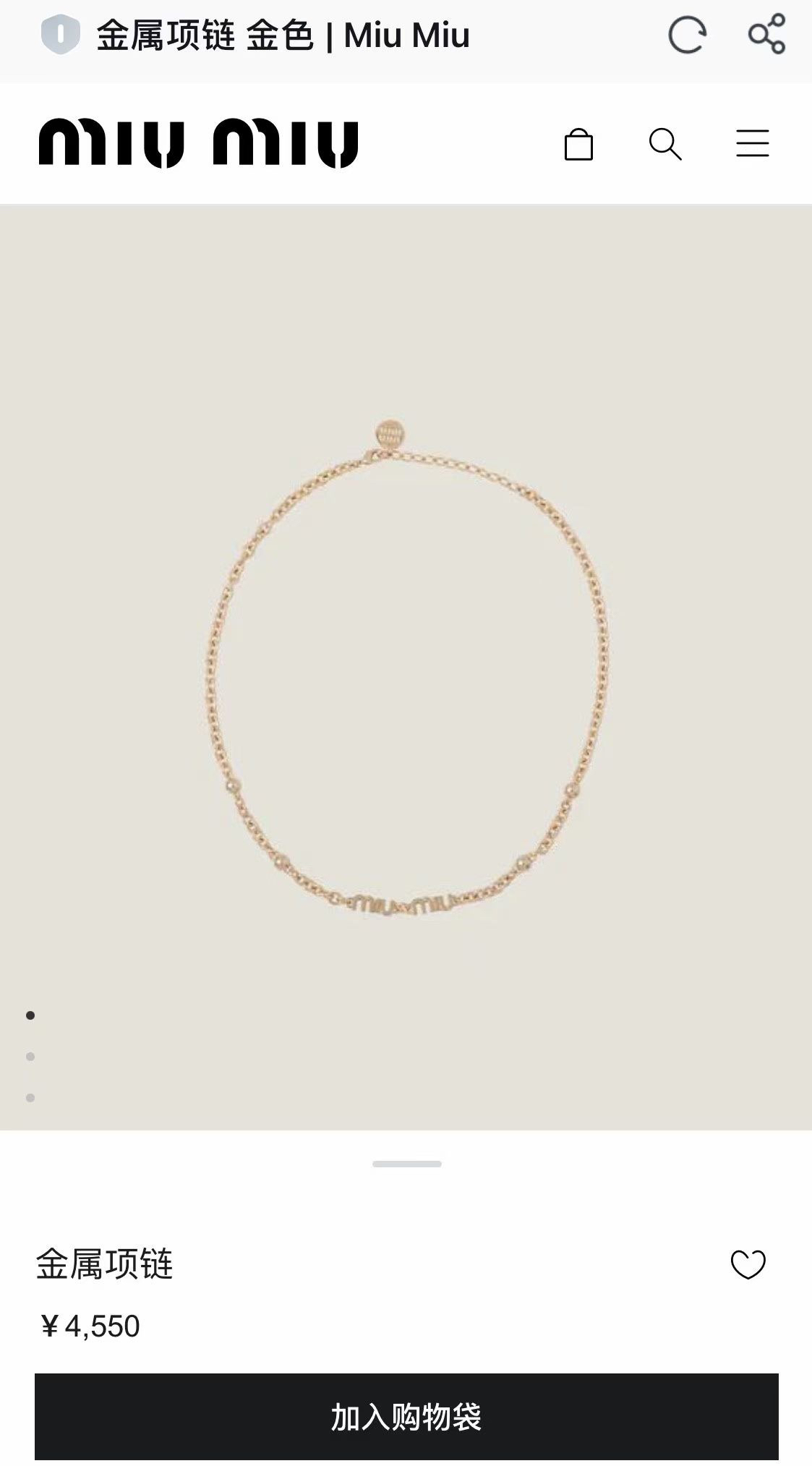Jump to the second image indicator dot

click(30, 1057)
